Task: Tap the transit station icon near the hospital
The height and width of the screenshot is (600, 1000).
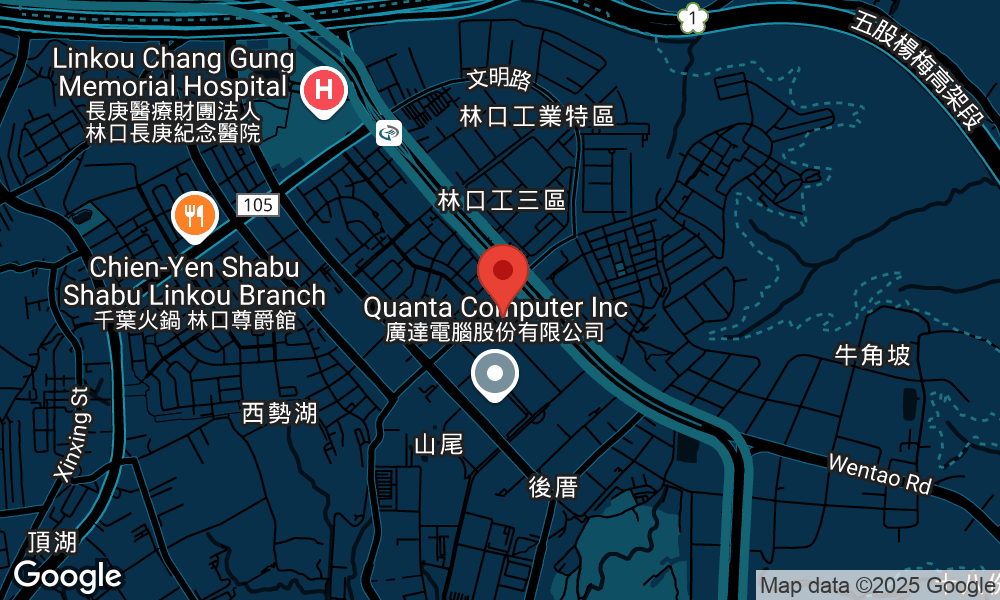Action: [389, 132]
